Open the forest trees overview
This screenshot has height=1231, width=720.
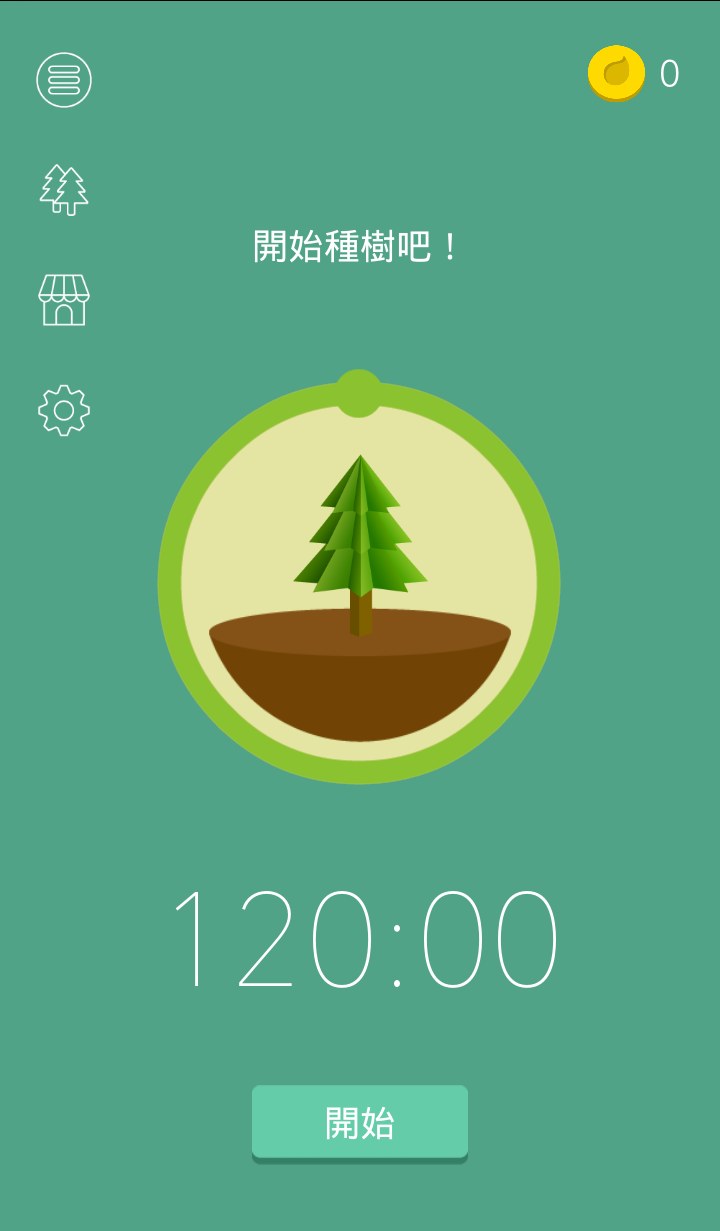[64, 190]
